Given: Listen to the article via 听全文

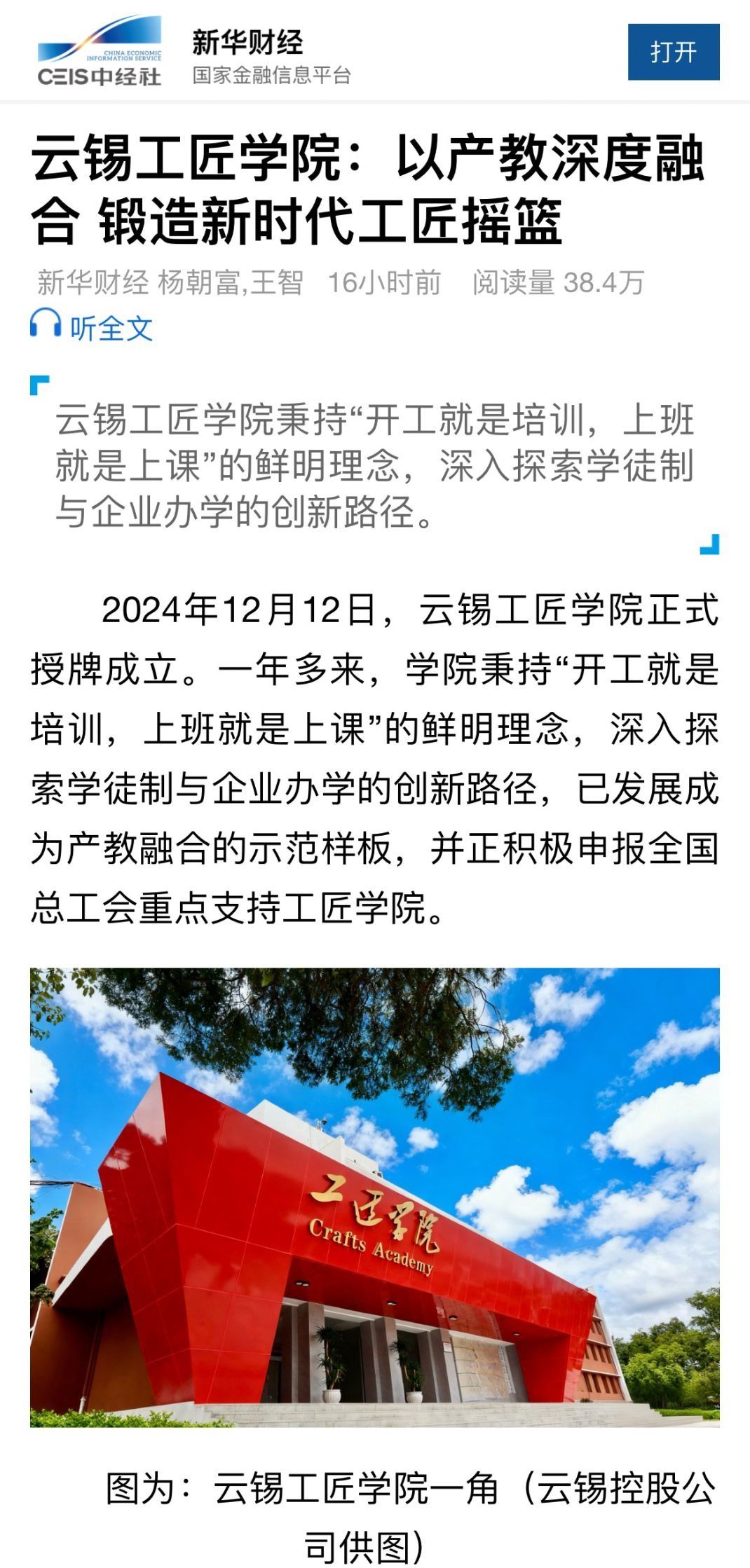Looking at the screenshot, I should click(x=92, y=327).
